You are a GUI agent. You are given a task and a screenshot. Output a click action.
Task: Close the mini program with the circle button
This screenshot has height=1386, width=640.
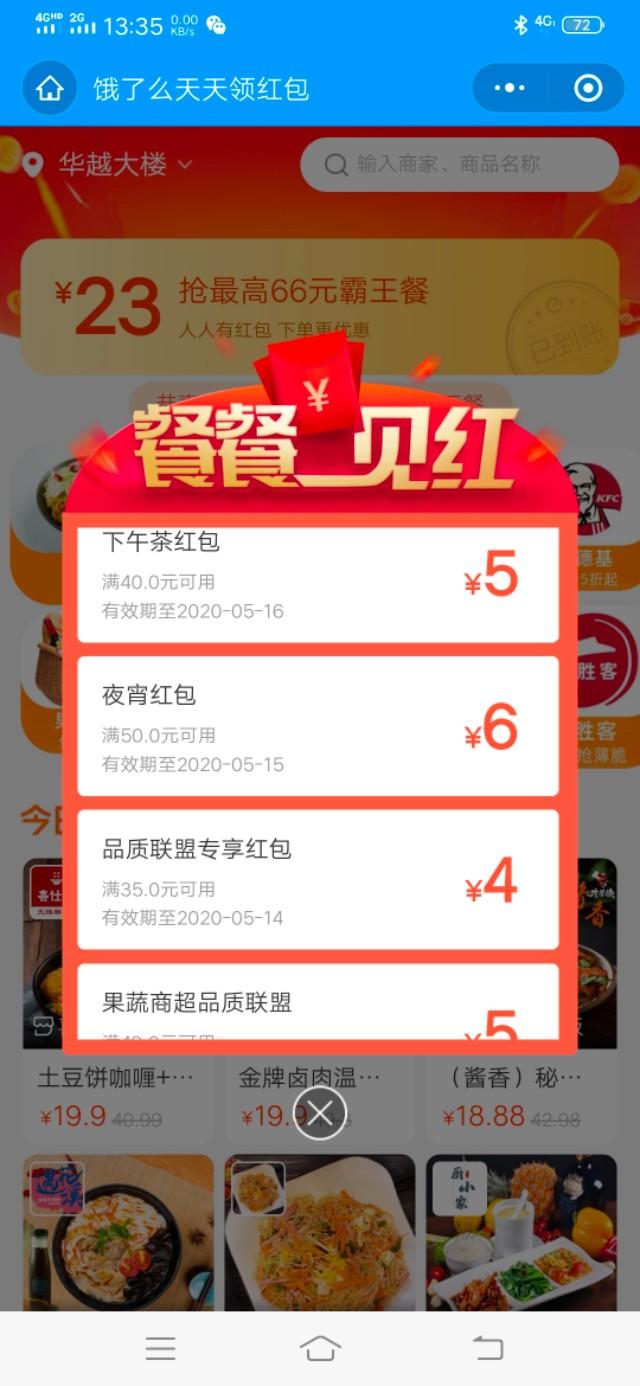point(588,89)
